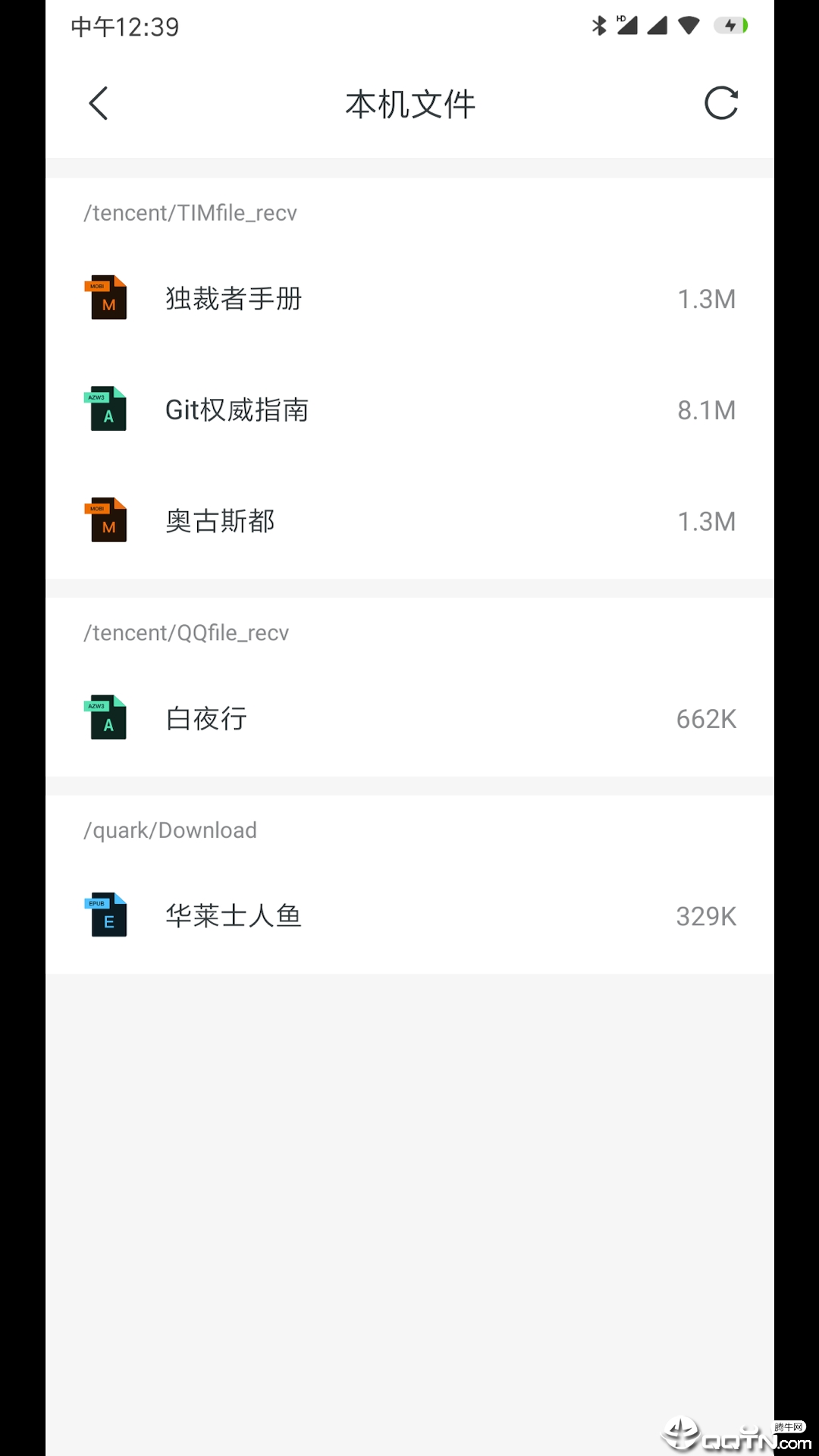Open the book file 独裁者手册
Viewport: 819px width, 1456px height.
click(x=234, y=299)
